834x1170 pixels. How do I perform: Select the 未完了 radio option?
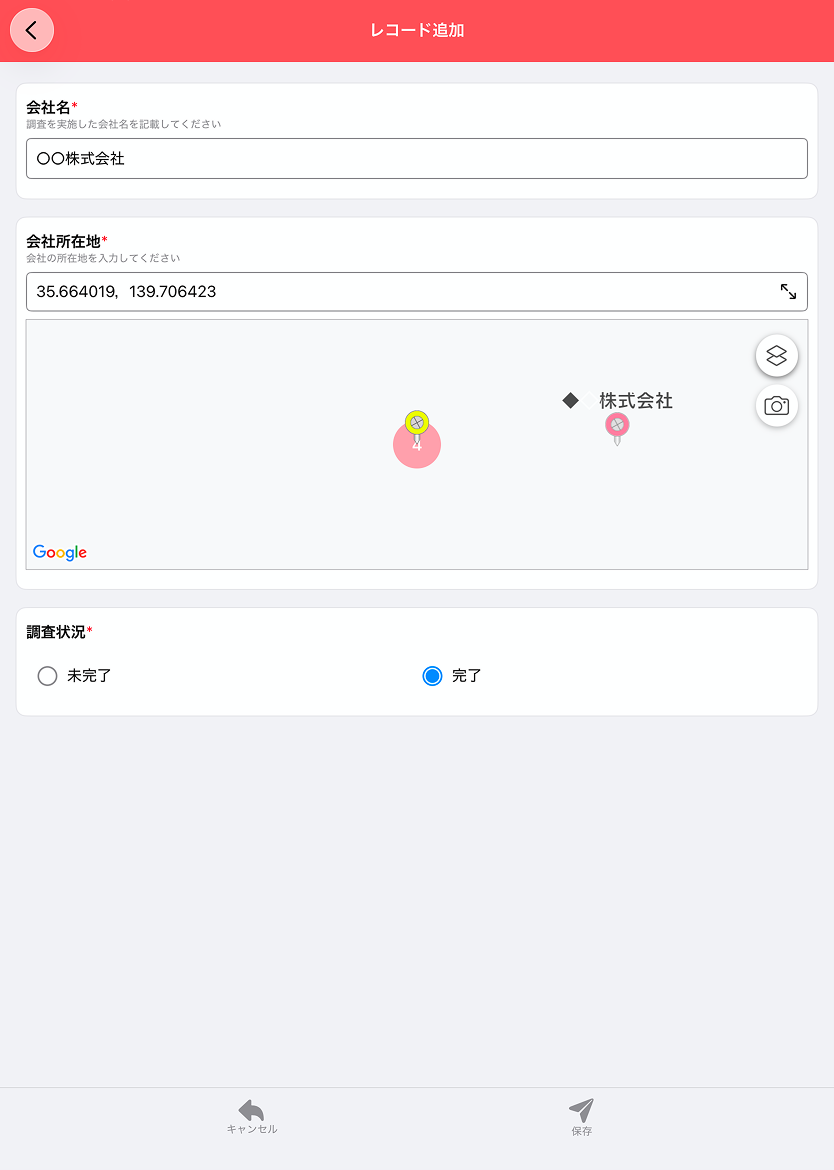[x=47, y=676]
